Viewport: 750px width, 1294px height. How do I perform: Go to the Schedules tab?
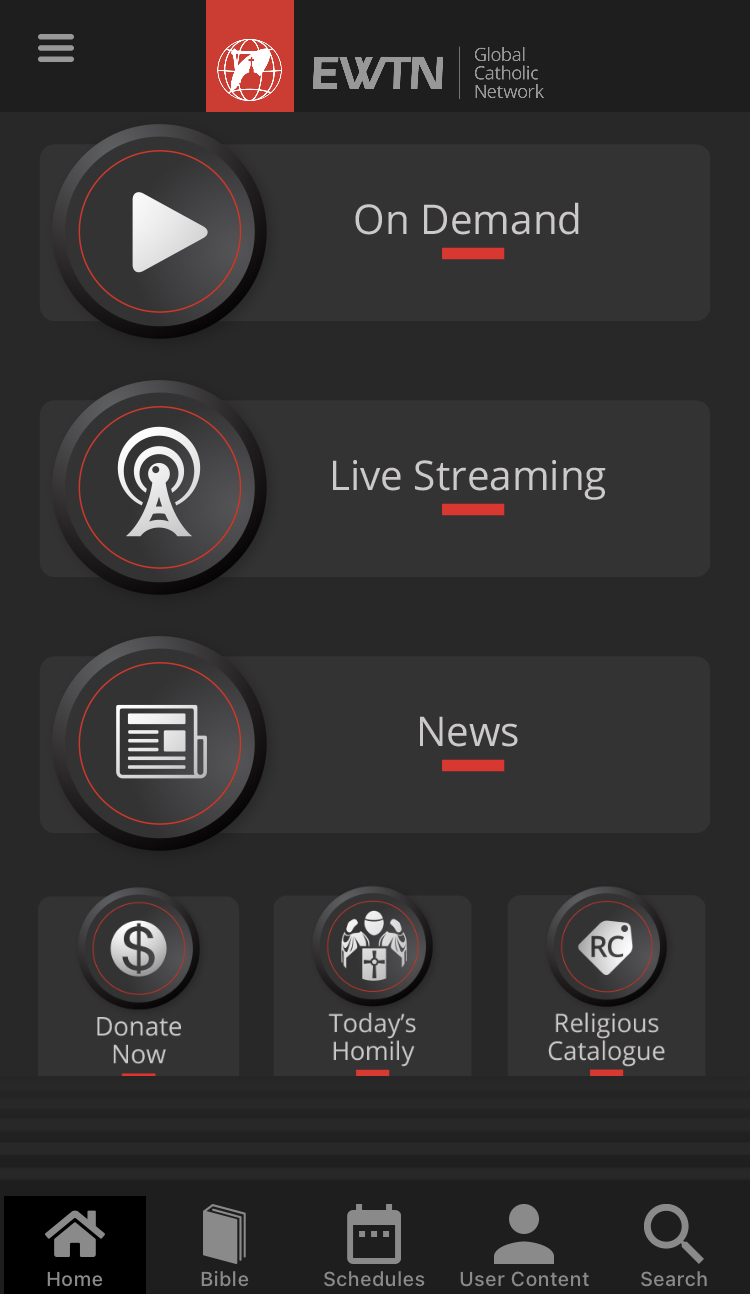pos(374,1246)
